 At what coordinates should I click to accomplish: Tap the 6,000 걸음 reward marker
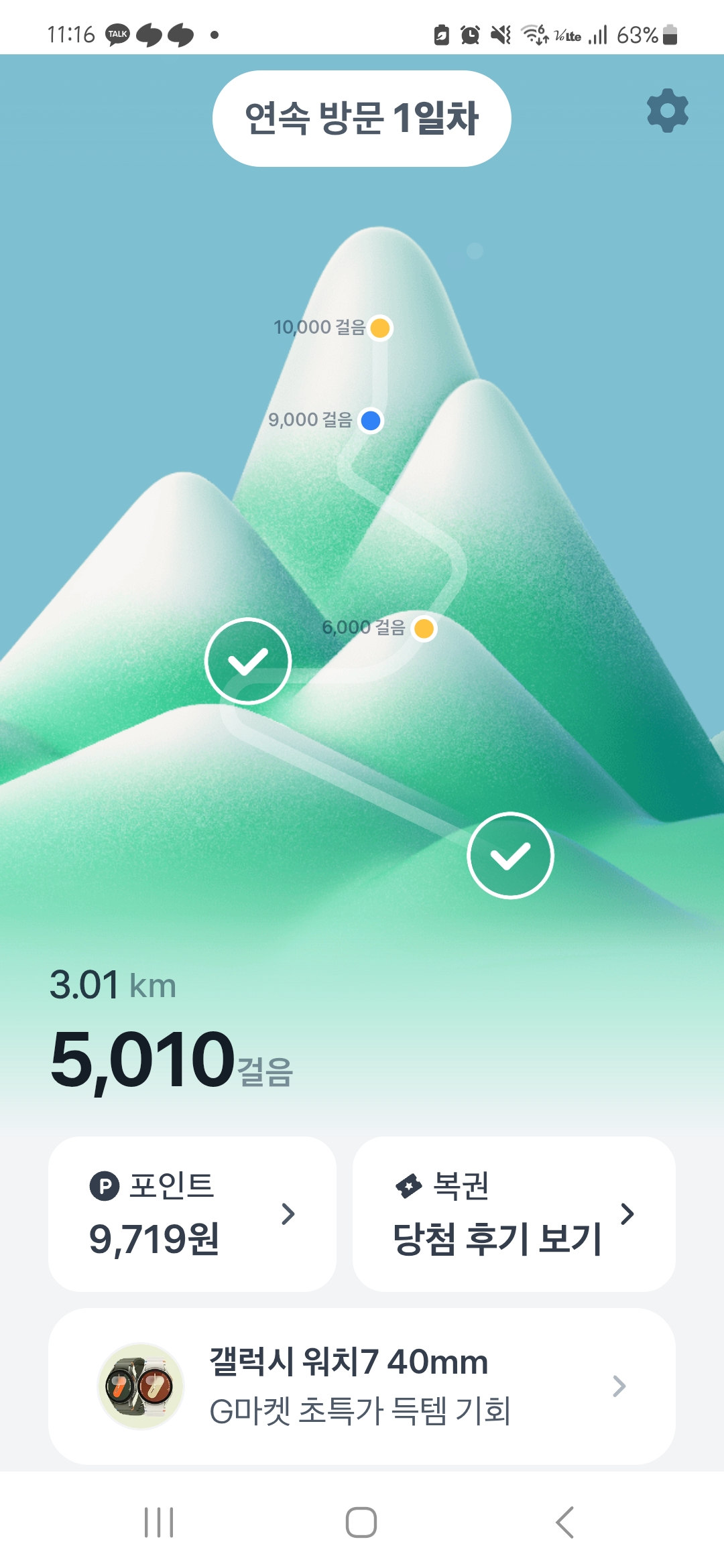[424, 629]
